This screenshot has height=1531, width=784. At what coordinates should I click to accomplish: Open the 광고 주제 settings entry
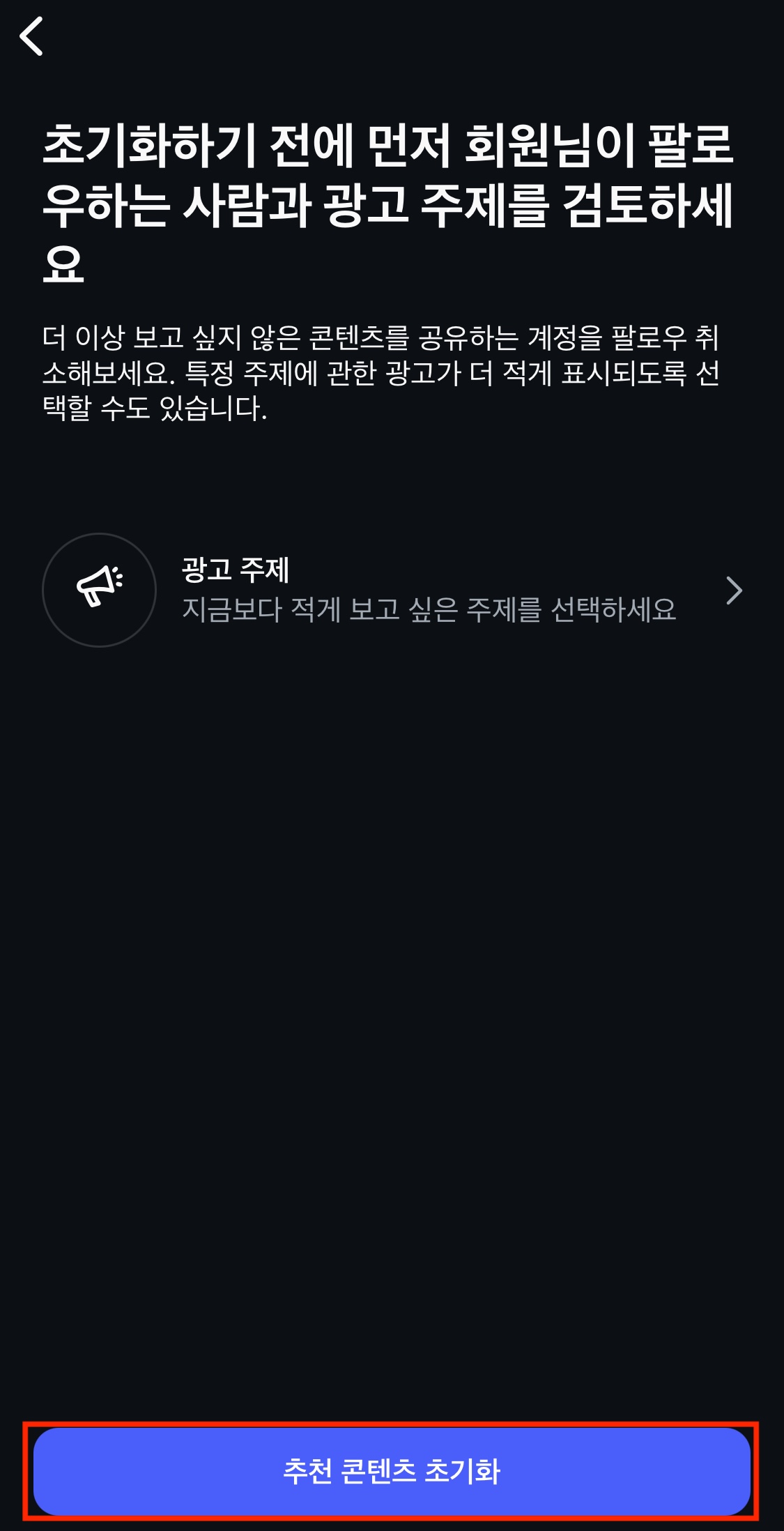(x=390, y=589)
